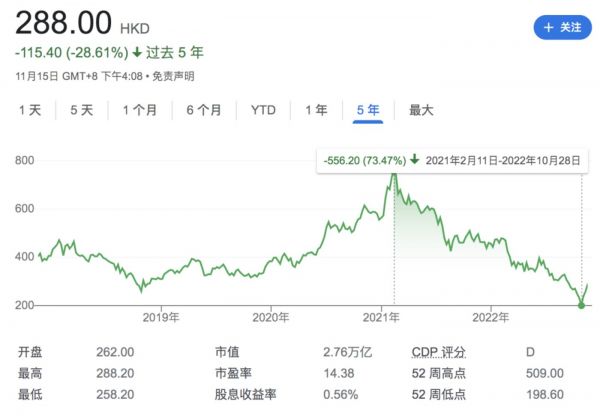The image size is (600, 416).
Task: Open the 免责声明 disclaimer link
Action: (x=174, y=75)
